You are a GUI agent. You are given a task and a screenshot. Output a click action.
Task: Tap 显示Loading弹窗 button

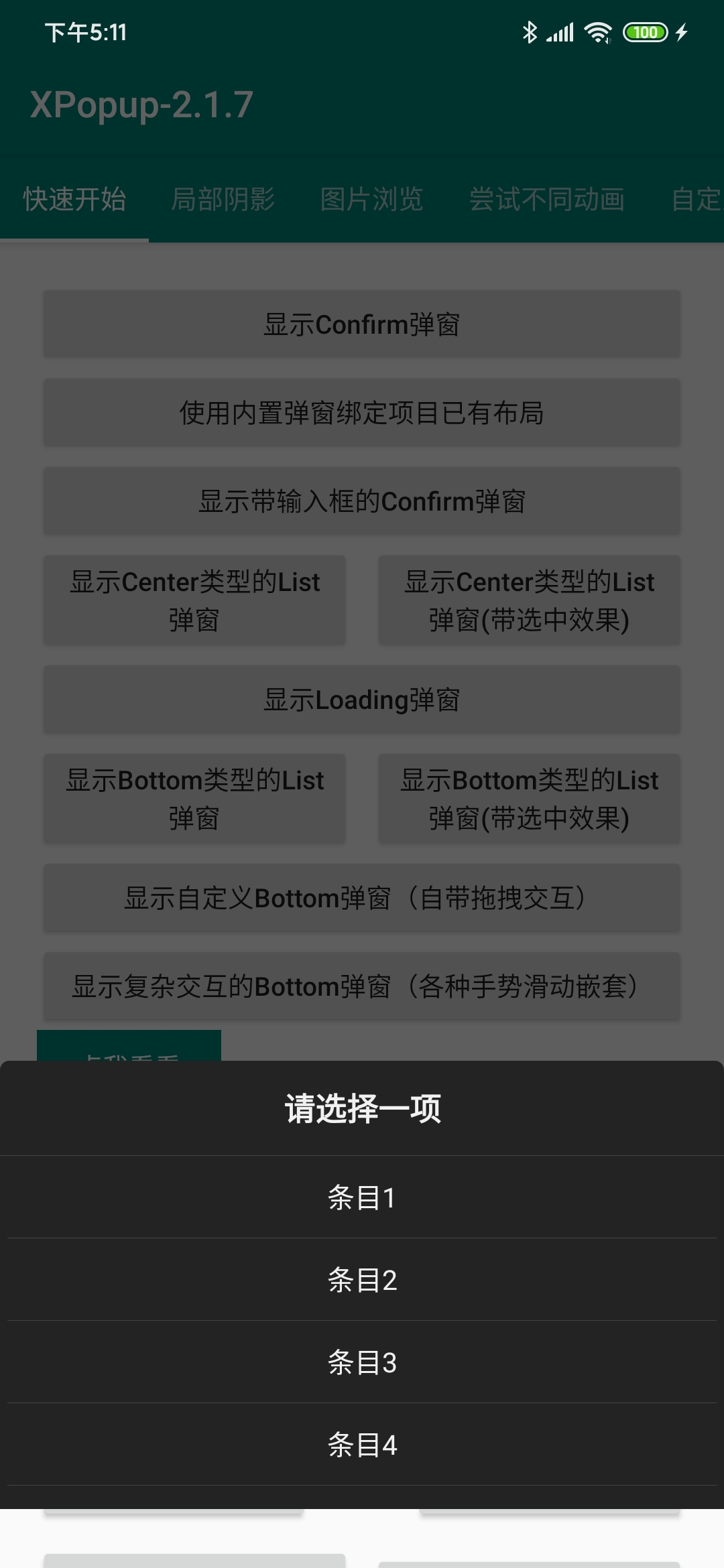pos(361,700)
